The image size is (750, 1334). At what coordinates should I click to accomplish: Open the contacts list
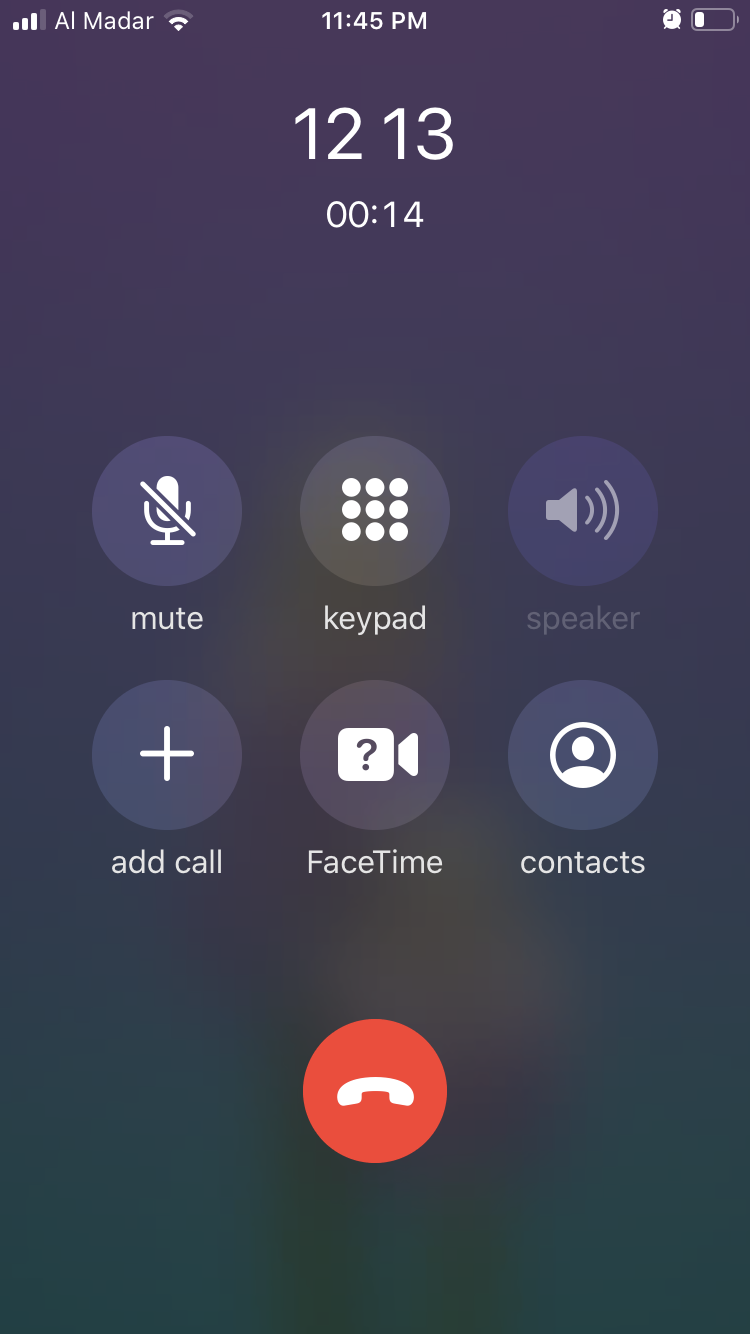583,755
